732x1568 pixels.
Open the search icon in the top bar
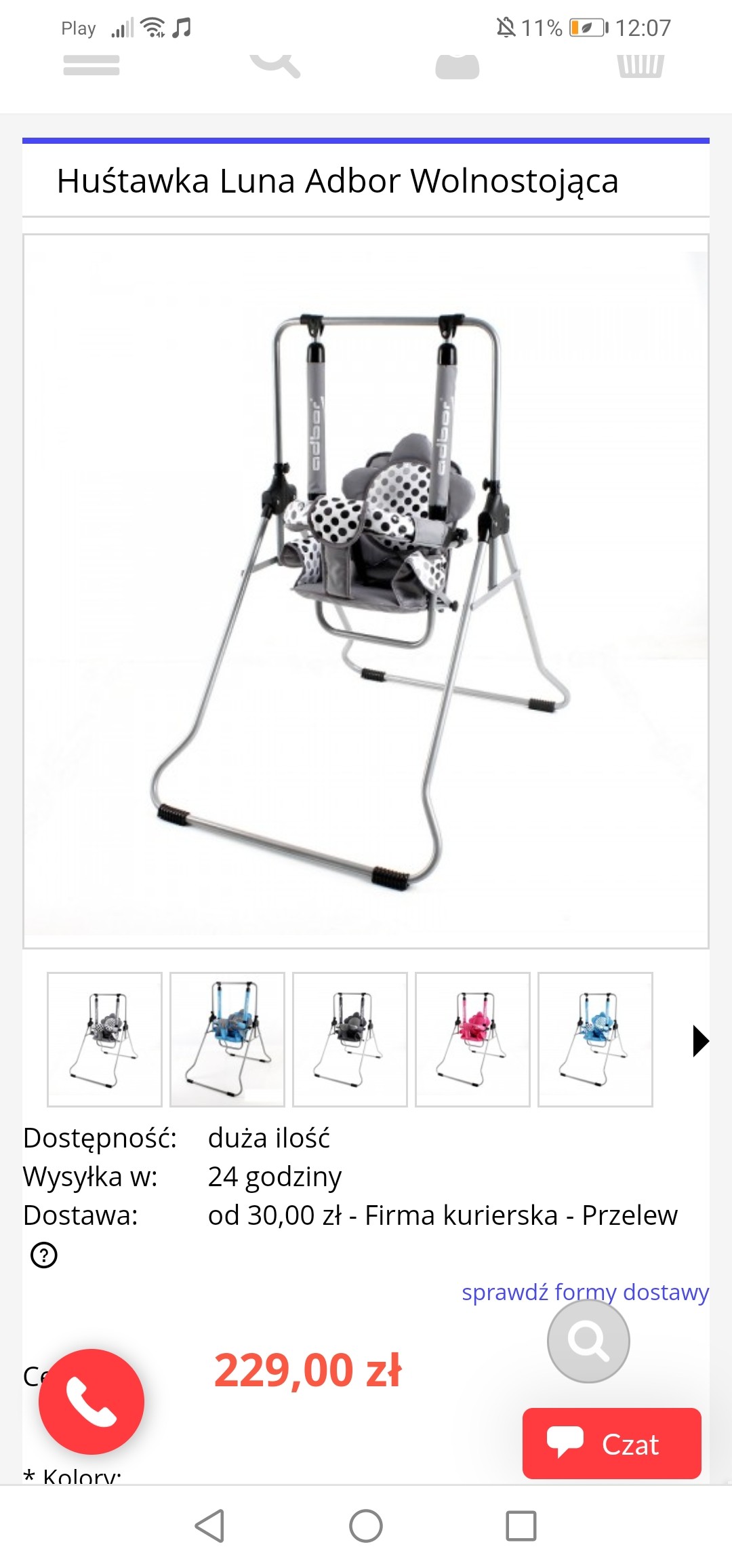tap(274, 64)
